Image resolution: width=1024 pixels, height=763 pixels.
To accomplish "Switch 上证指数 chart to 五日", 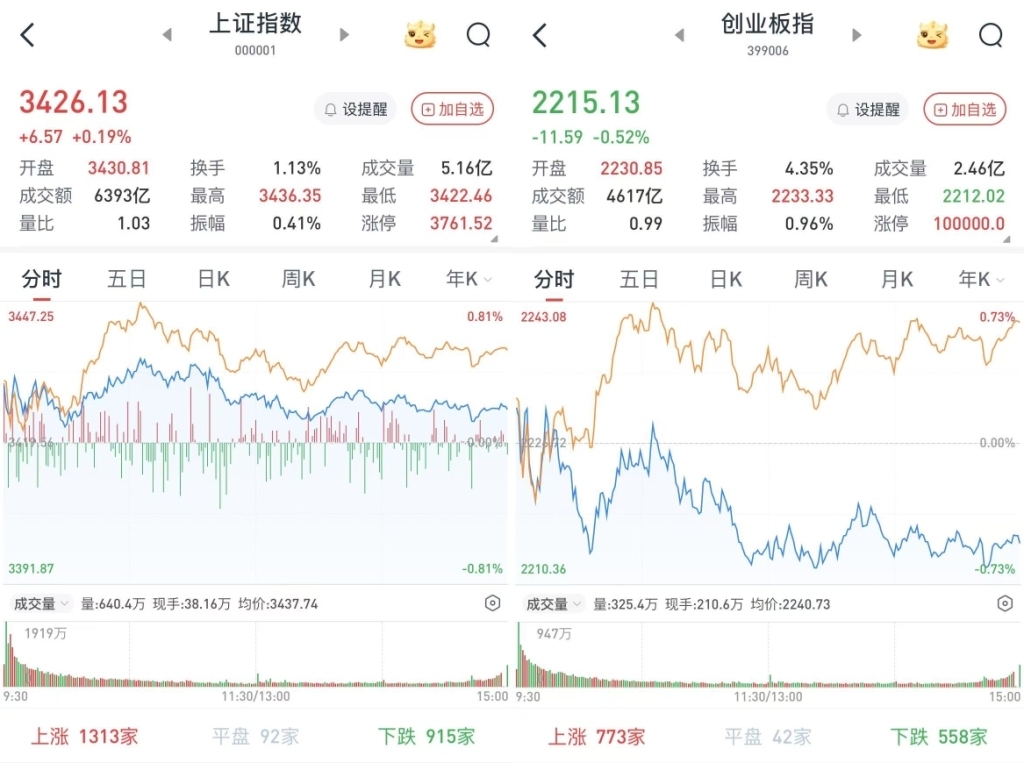I will 127,279.
